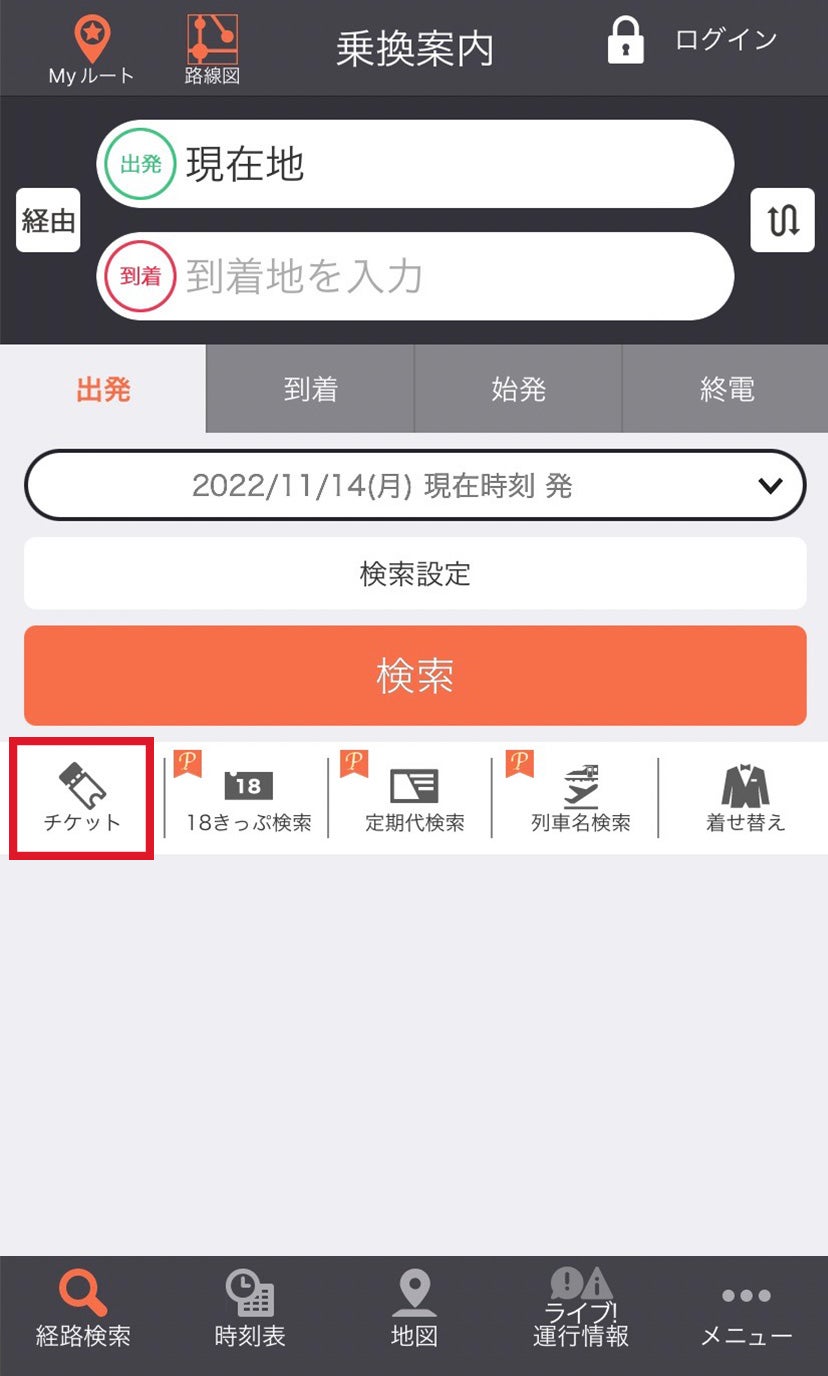Open My ルート

(91, 48)
